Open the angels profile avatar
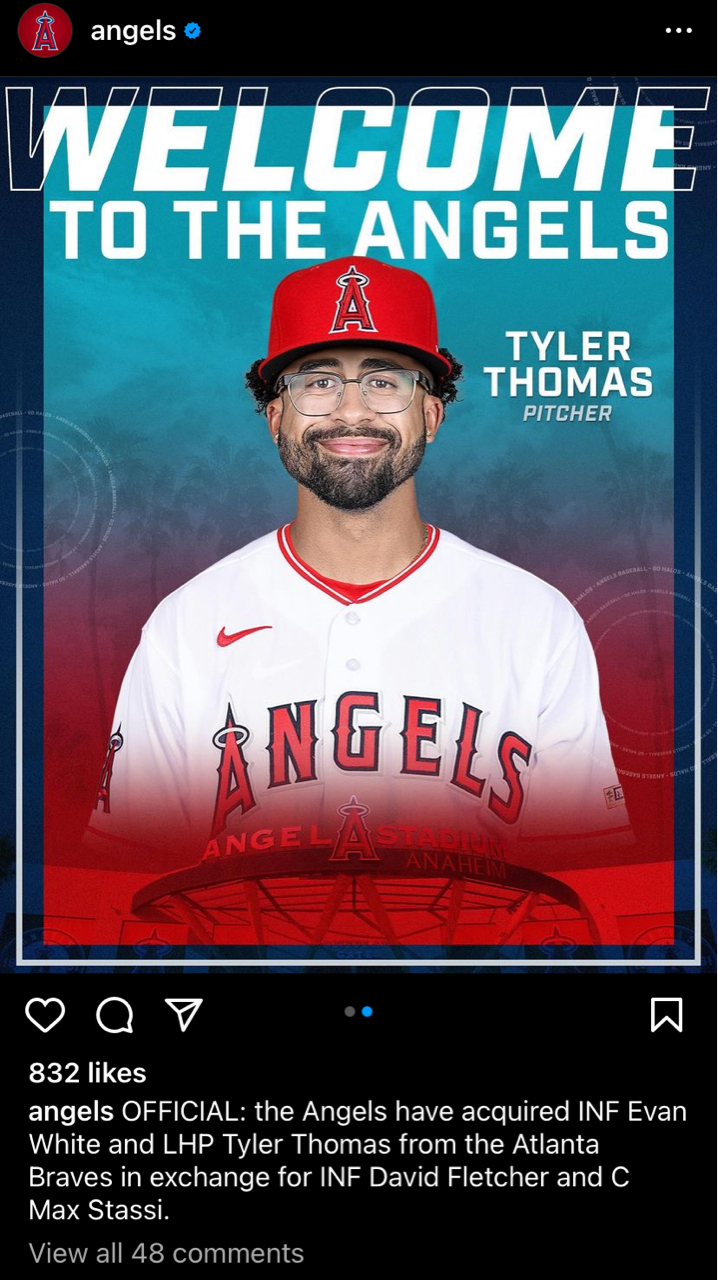 click(45, 31)
